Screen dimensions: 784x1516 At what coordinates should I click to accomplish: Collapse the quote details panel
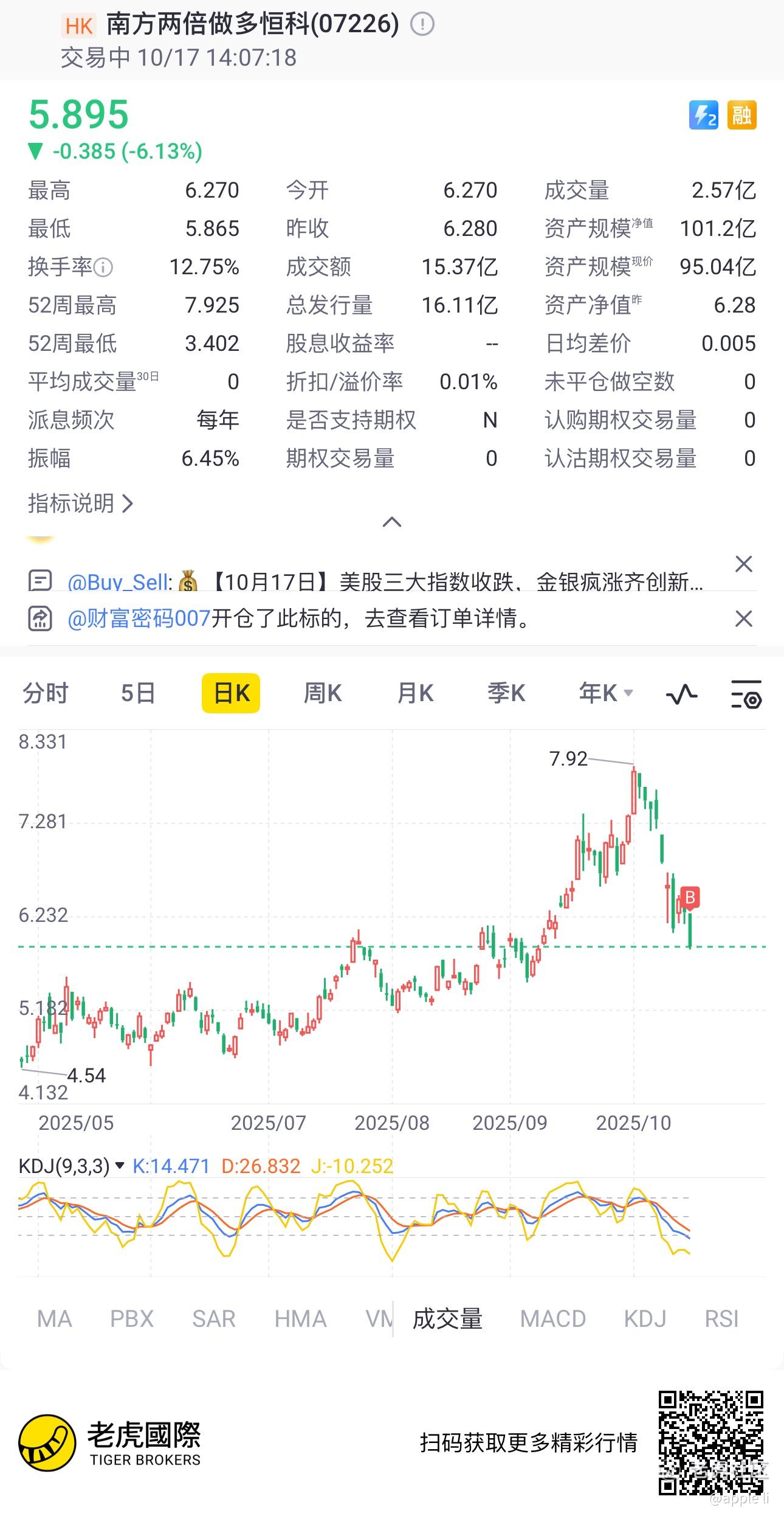pyautogui.click(x=392, y=522)
